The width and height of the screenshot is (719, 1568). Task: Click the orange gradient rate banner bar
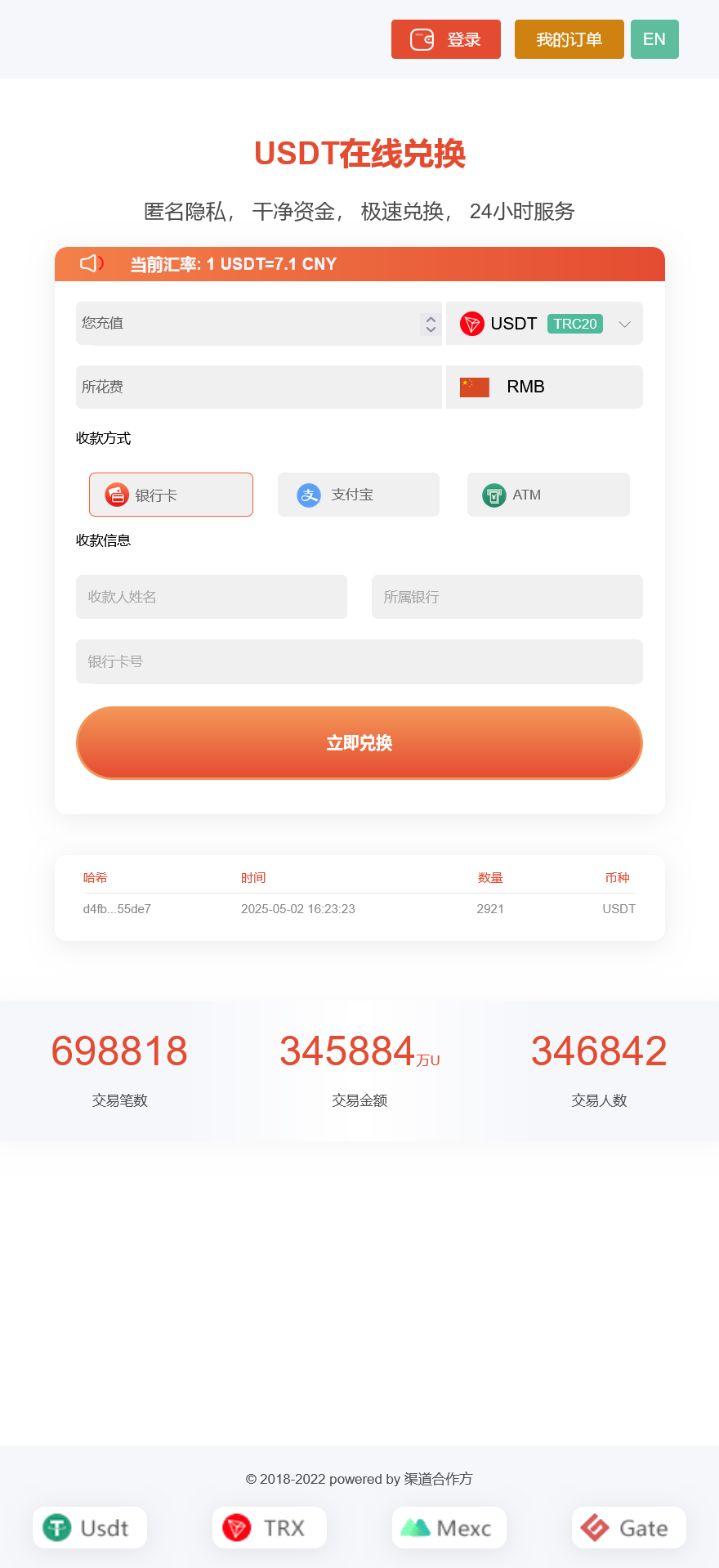[x=359, y=263]
